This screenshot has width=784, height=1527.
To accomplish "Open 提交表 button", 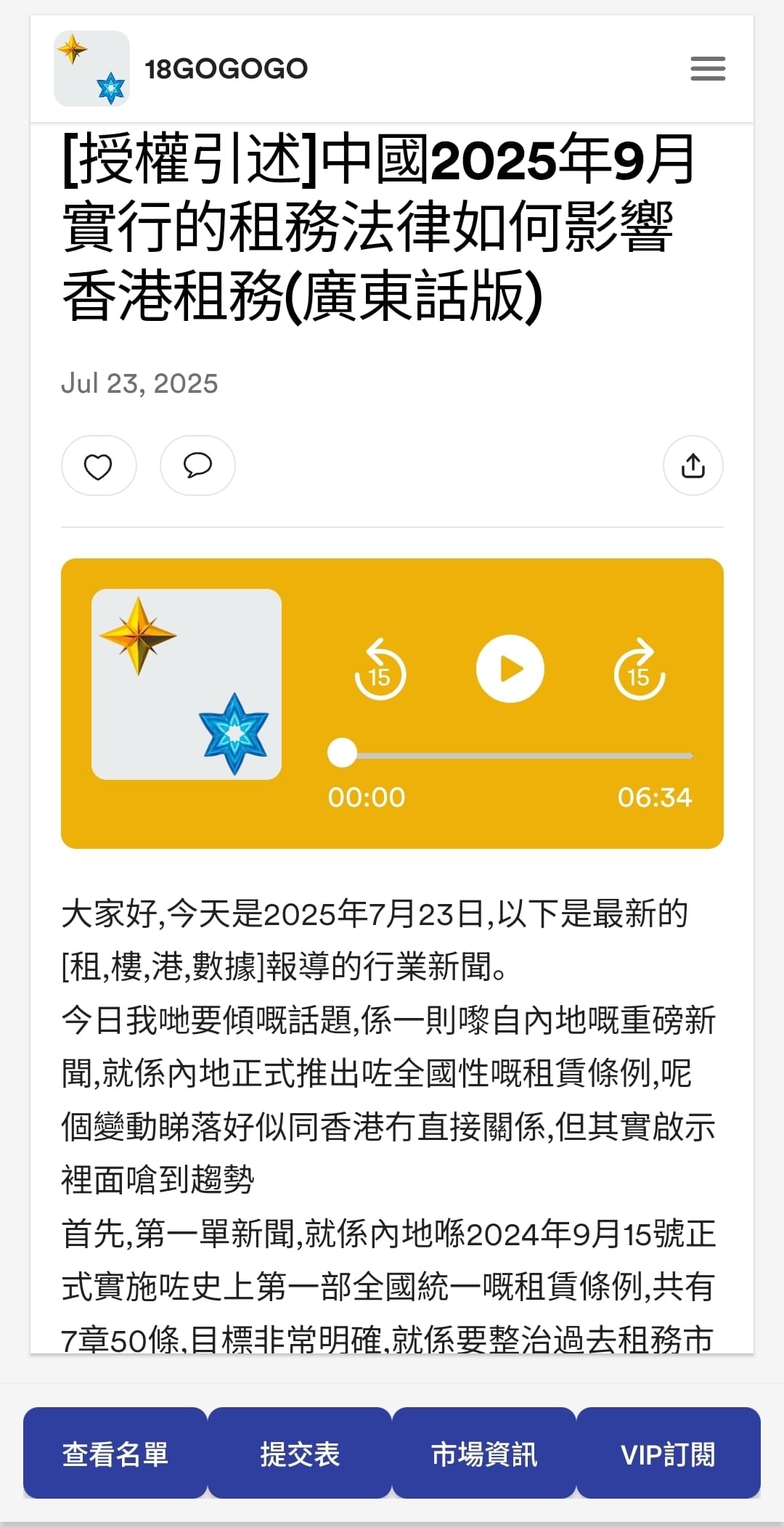I will click(x=300, y=1453).
